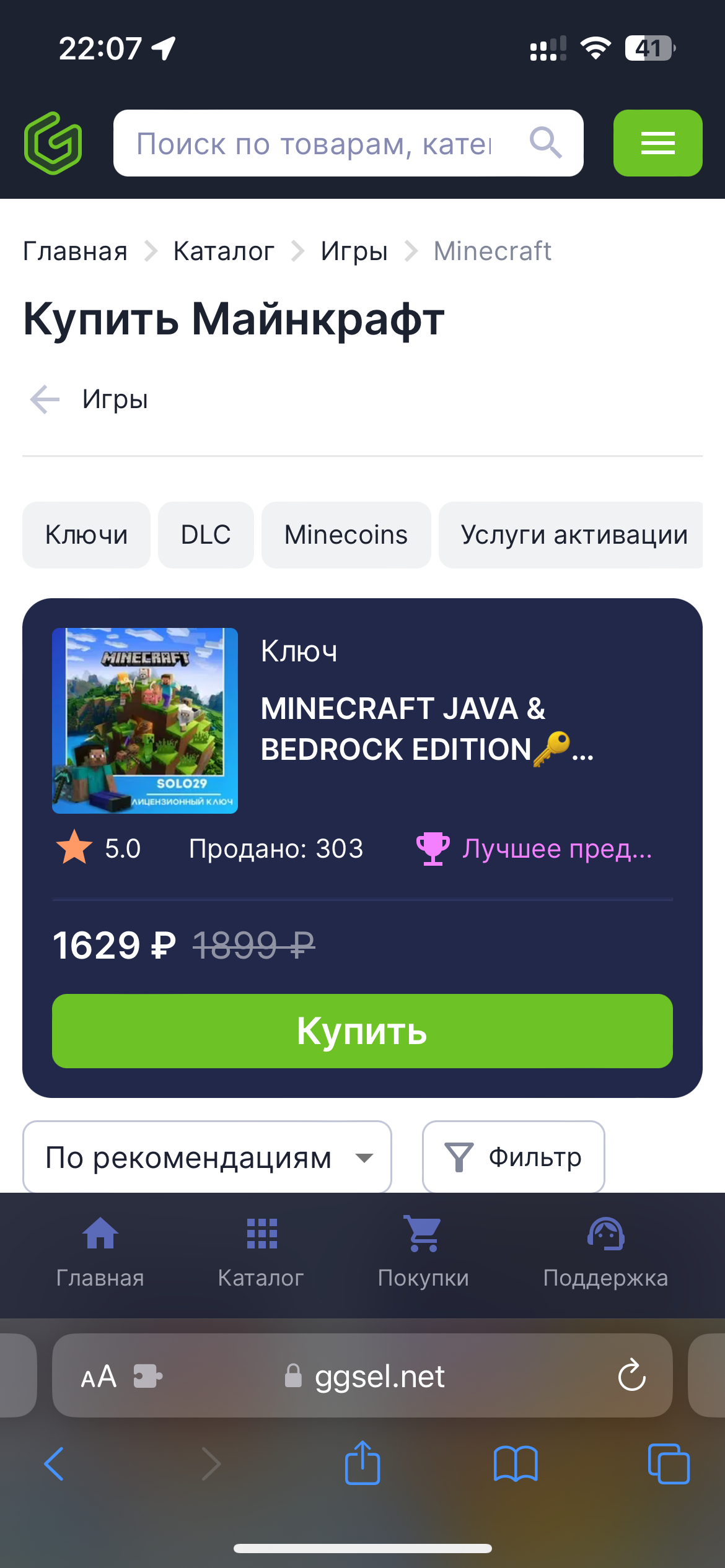Go to the ggsel home logo

(x=53, y=144)
